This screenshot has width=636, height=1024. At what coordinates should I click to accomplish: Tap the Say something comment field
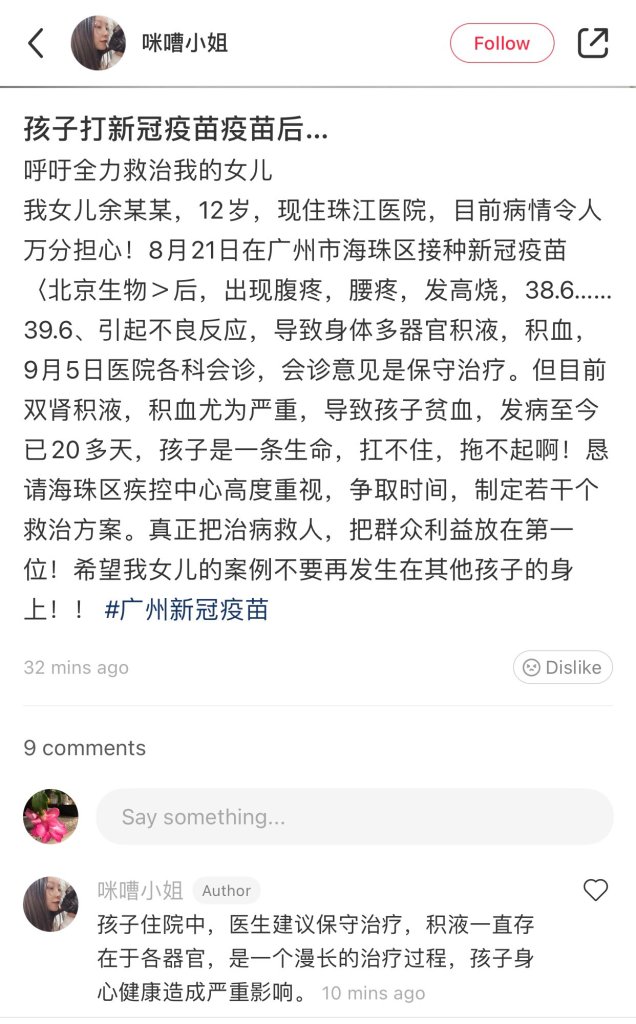click(354, 817)
